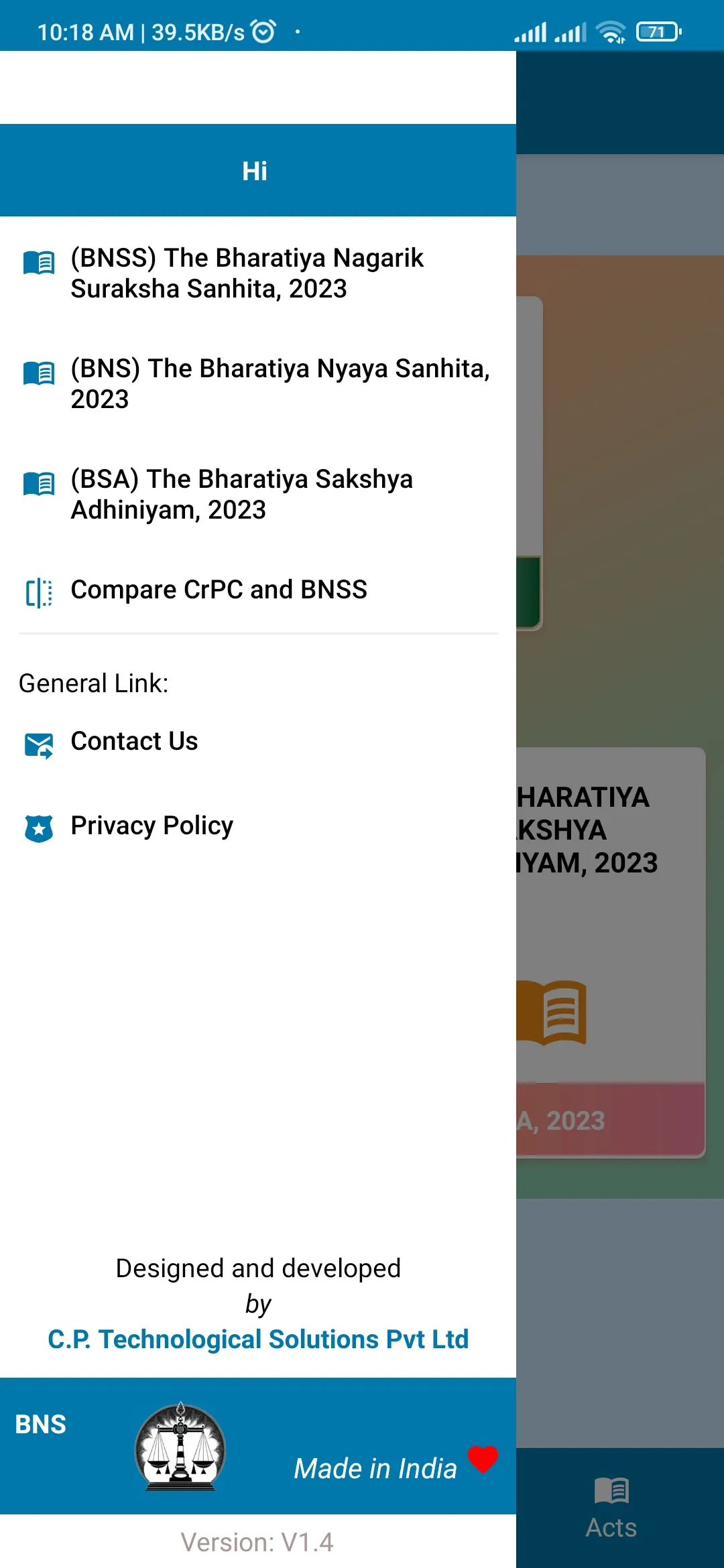Viewport: 724px width, 1568px height.
Task: Open the Compare CrPC and BNSS comparison icon
Action: tap(39, 591)
